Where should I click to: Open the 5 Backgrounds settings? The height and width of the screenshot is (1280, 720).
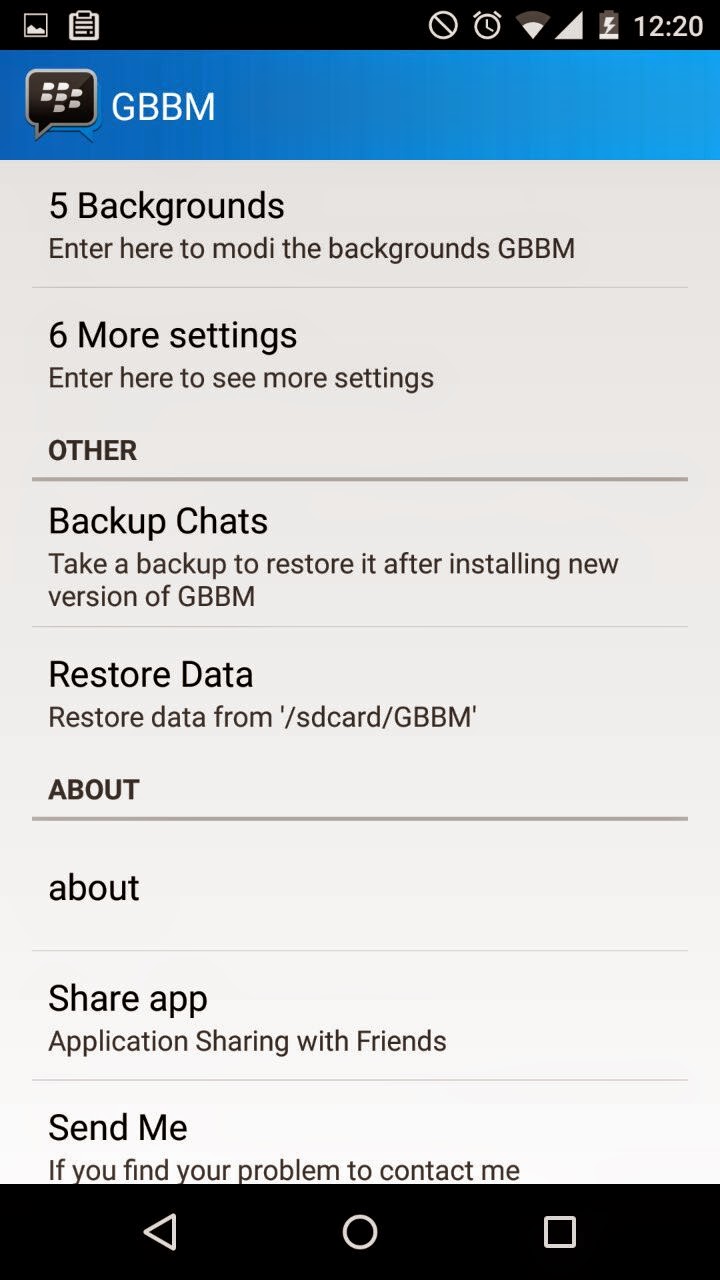[360, 225]
